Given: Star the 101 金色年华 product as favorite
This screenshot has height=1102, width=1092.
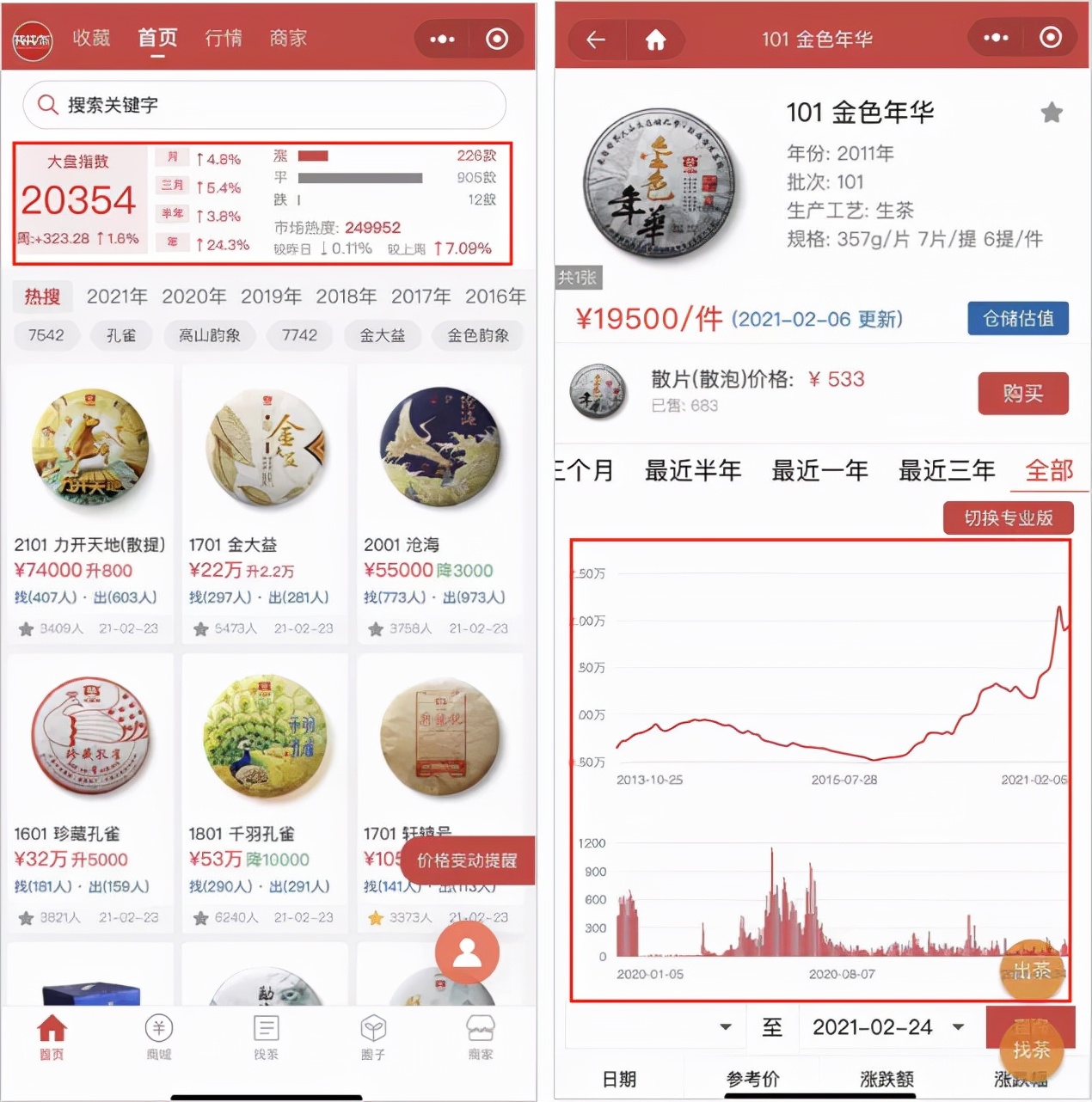Looking at the screenshot, I should 1052,112.
